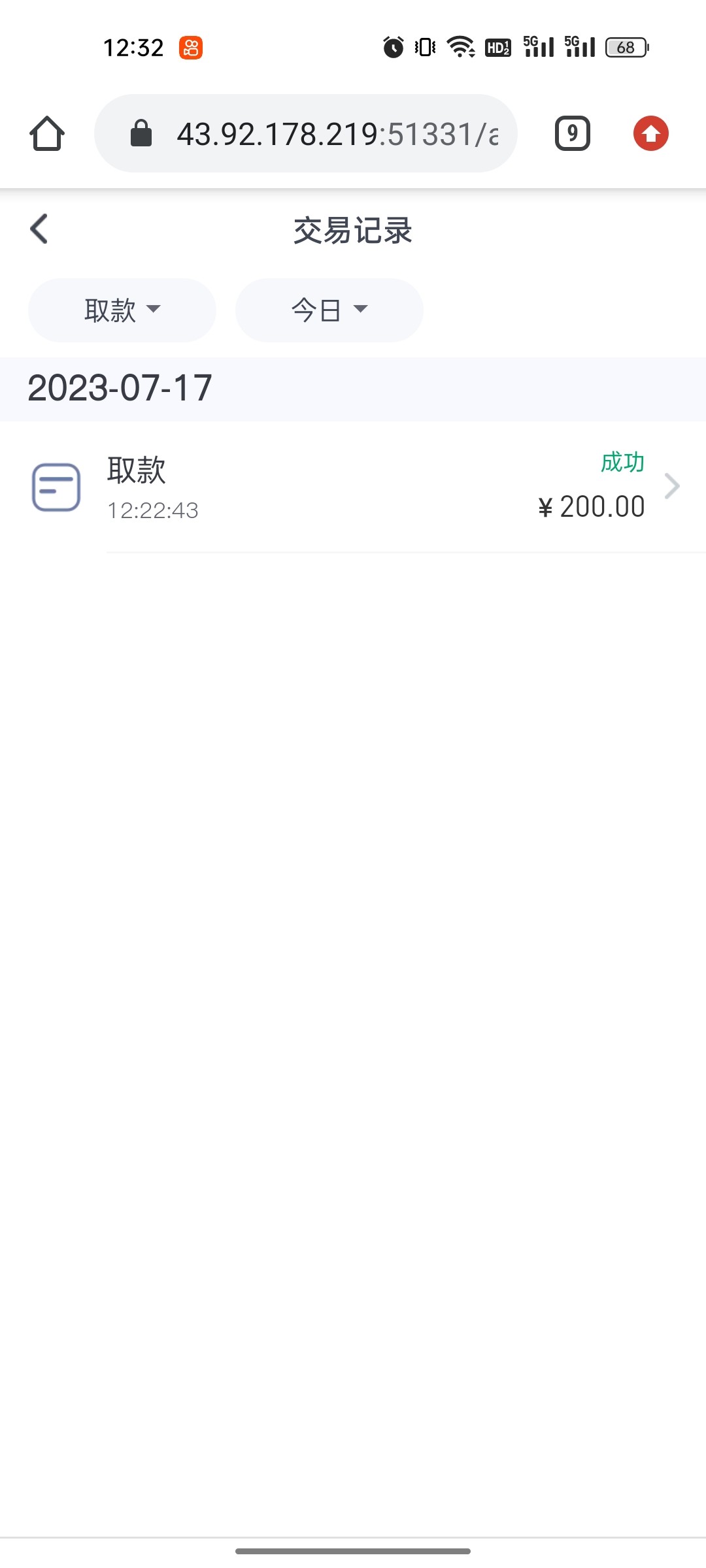Tap the red browser update icon

click(650, 134)
